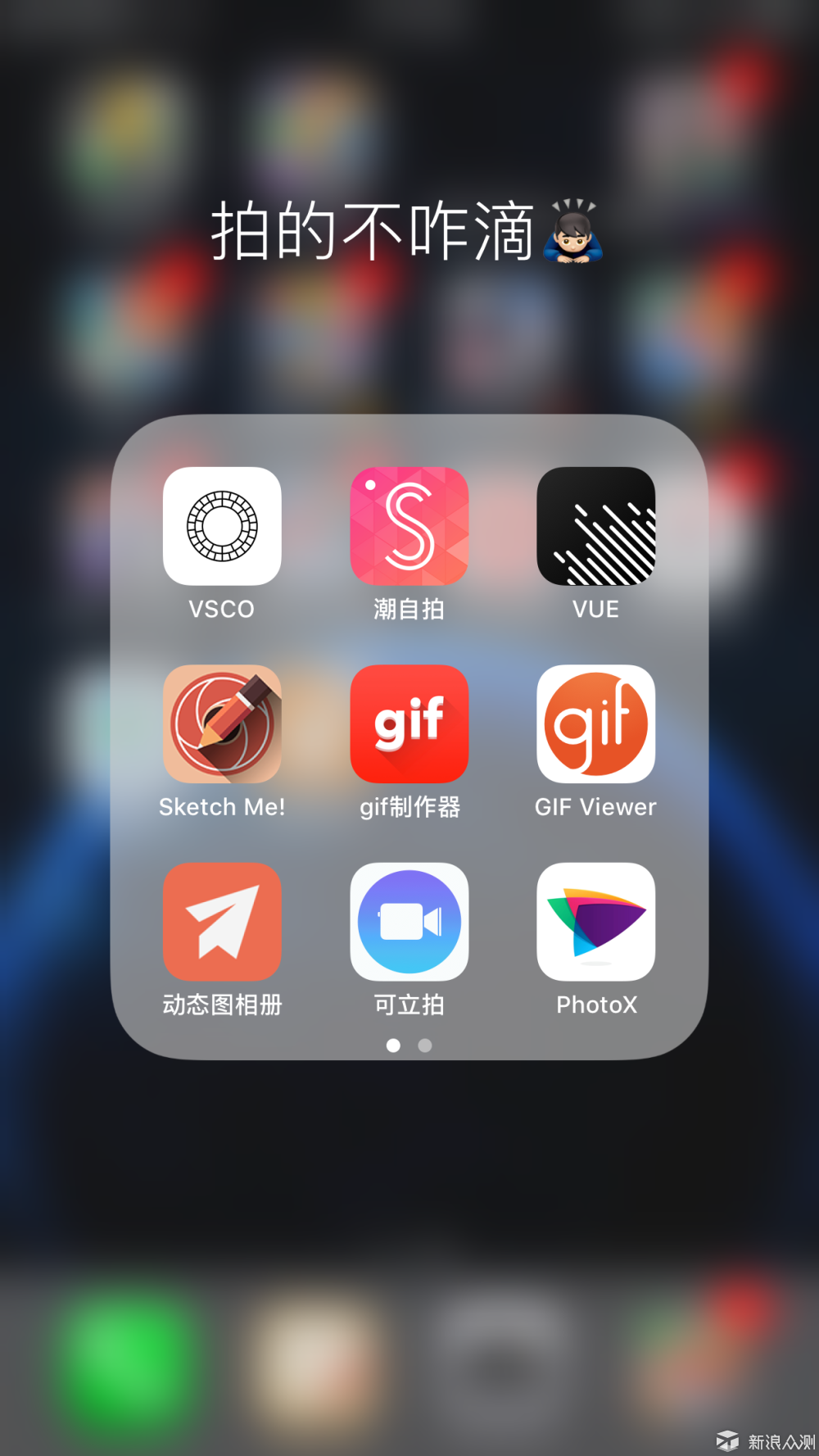Launch Sketch Me! app
This screenshot has height=1456, width=819.
coord(222,723)
